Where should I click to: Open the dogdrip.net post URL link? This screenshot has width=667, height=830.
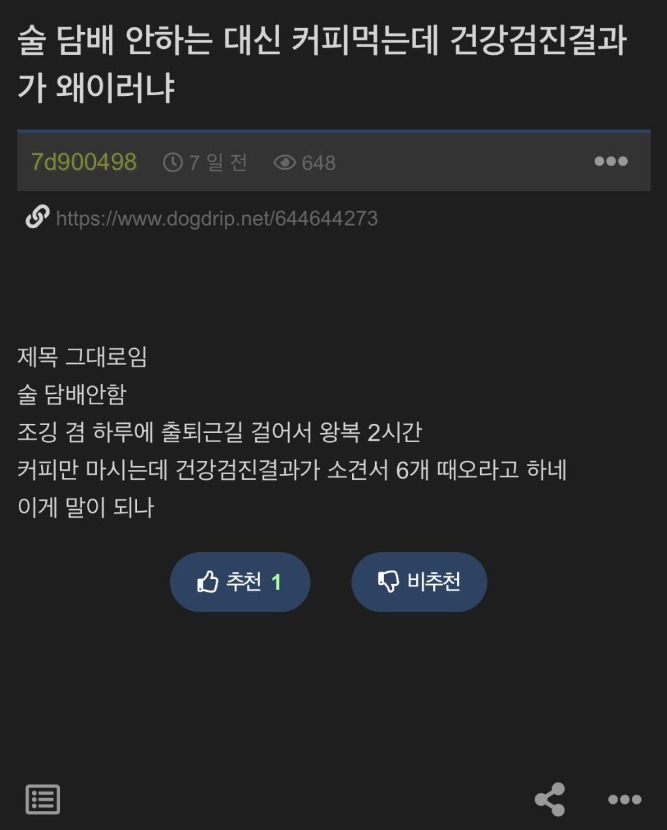(216, 218)
